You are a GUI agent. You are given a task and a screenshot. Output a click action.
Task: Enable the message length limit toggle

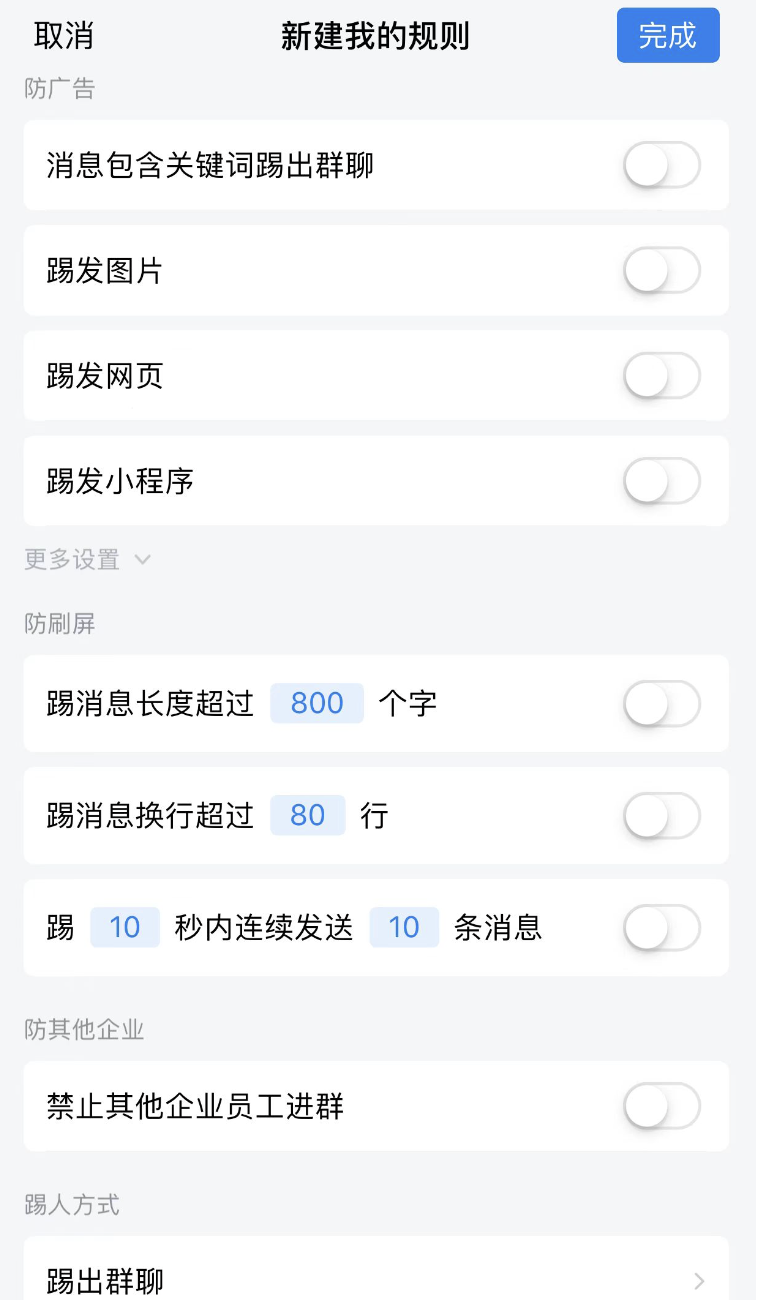(x=661, y=703)
